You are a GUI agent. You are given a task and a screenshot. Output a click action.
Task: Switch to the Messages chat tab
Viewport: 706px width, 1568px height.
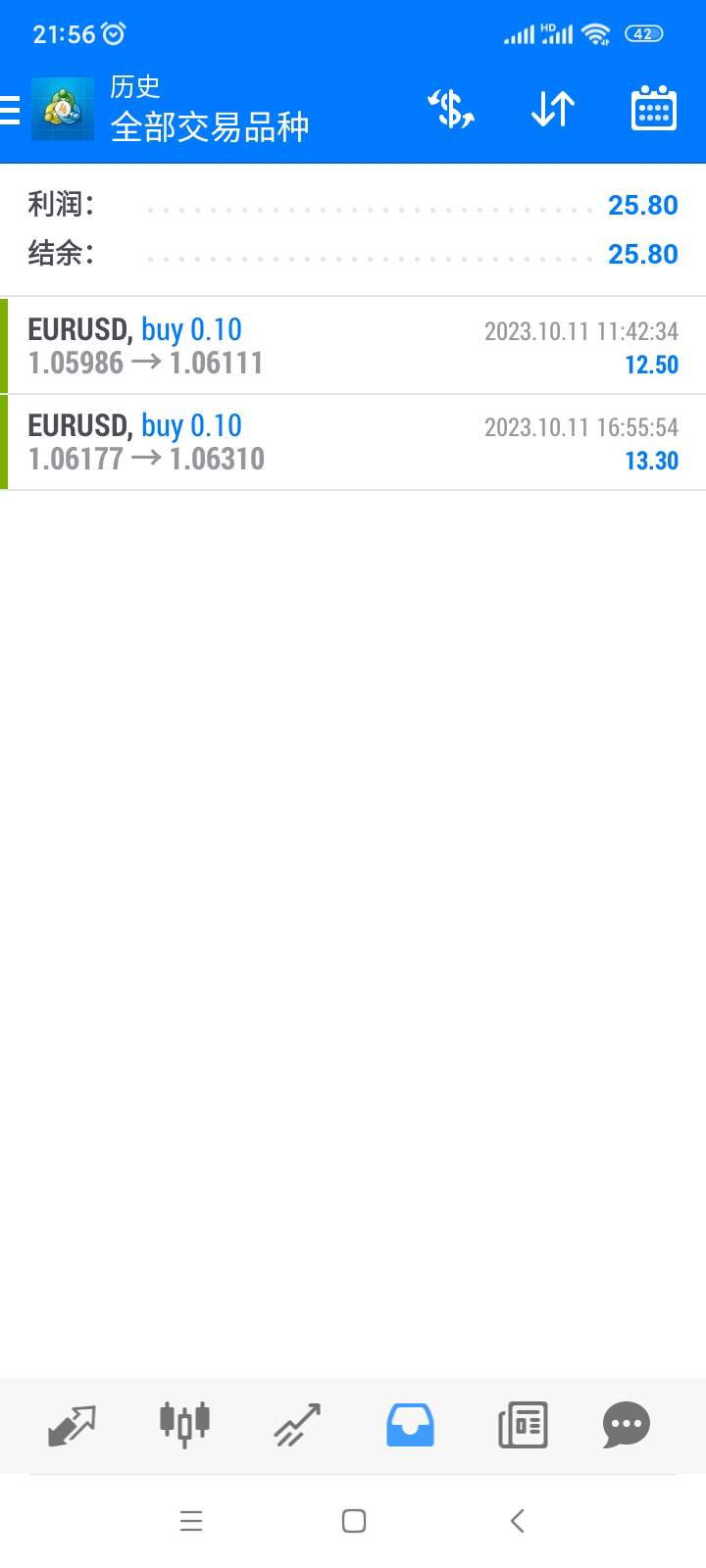(627, 1425)
